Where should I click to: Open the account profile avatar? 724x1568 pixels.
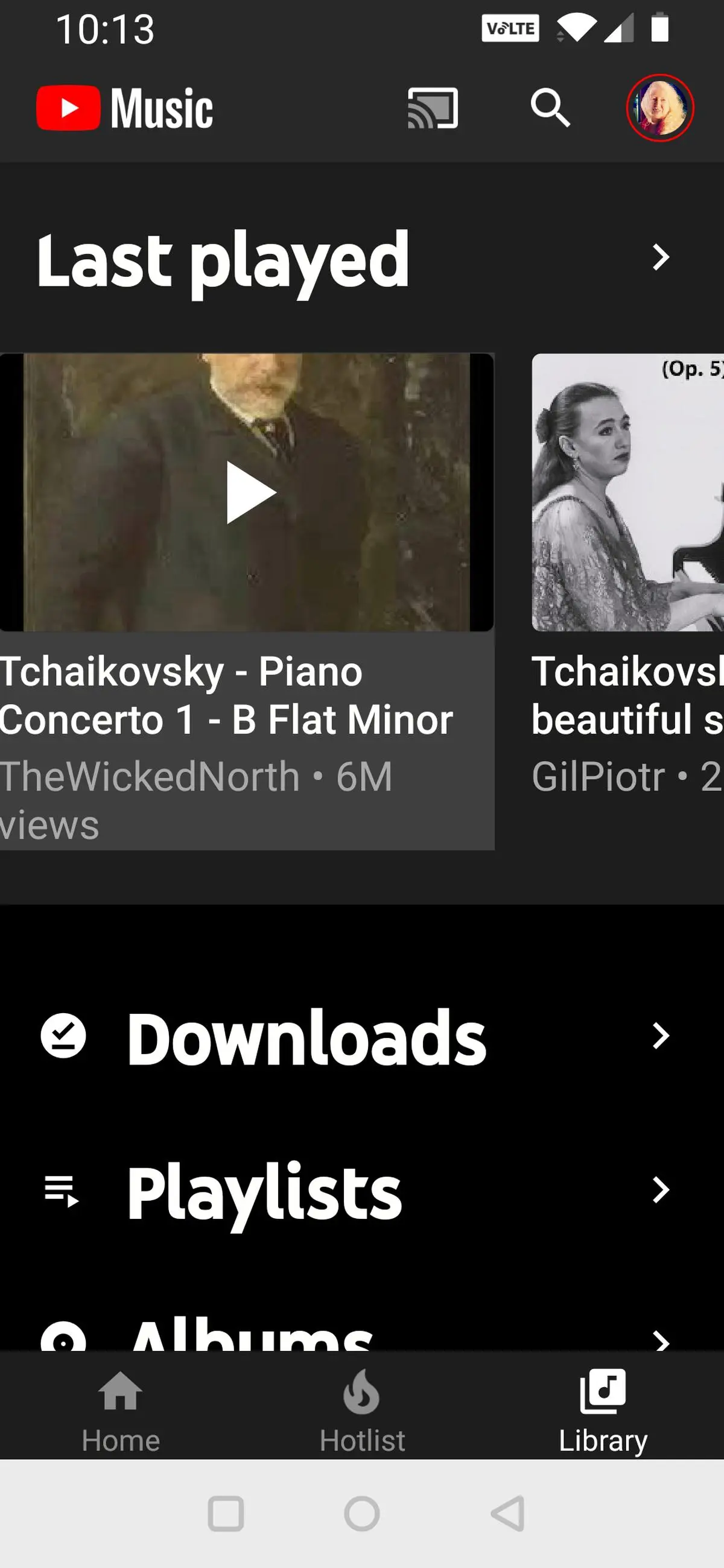660,108
